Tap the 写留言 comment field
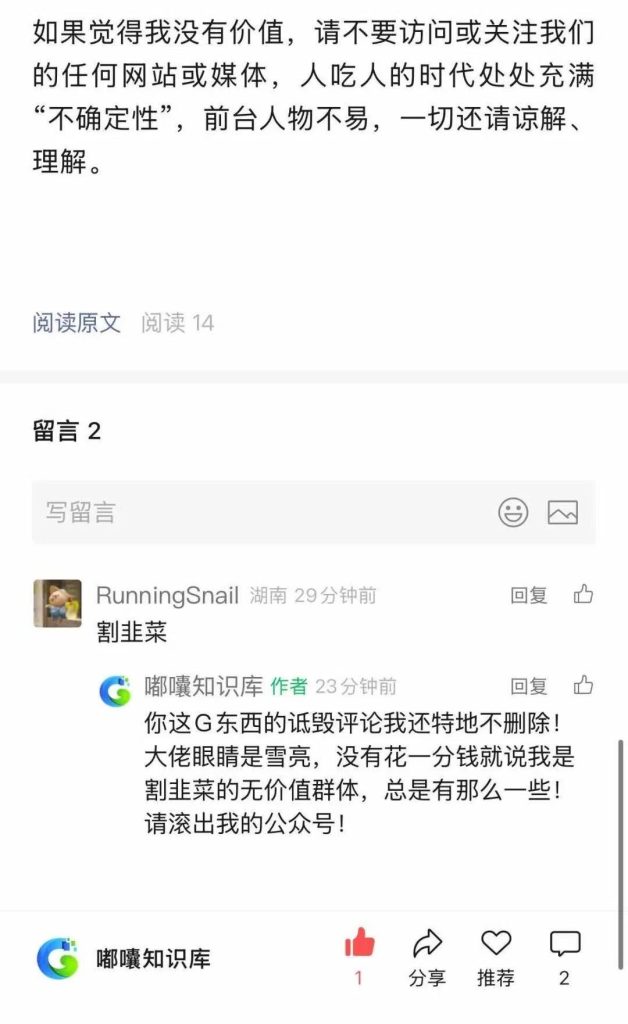The width and height of the screenshot is (628, 1024). 250,513
